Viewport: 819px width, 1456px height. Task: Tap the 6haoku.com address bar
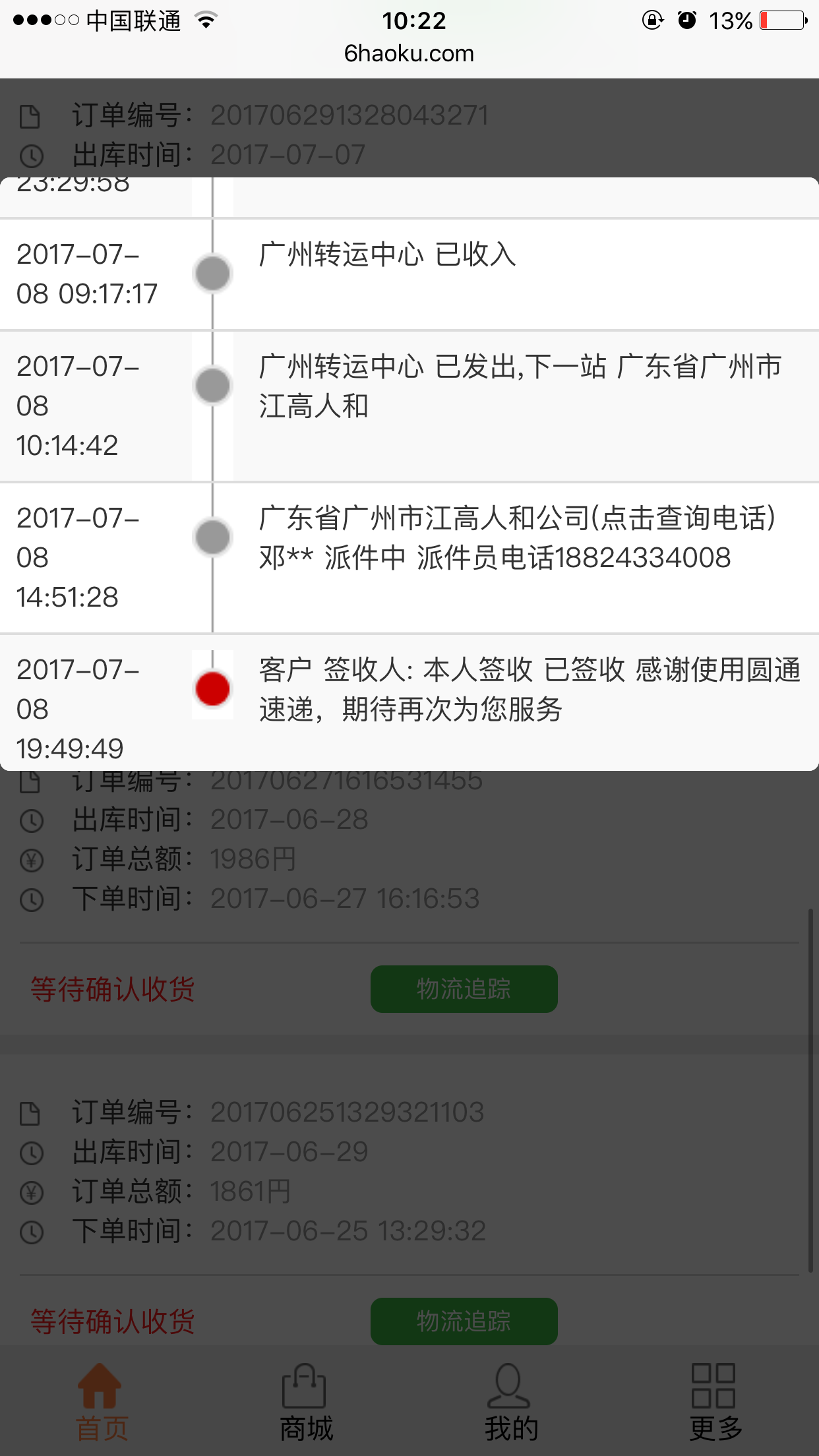click(409, 53)
